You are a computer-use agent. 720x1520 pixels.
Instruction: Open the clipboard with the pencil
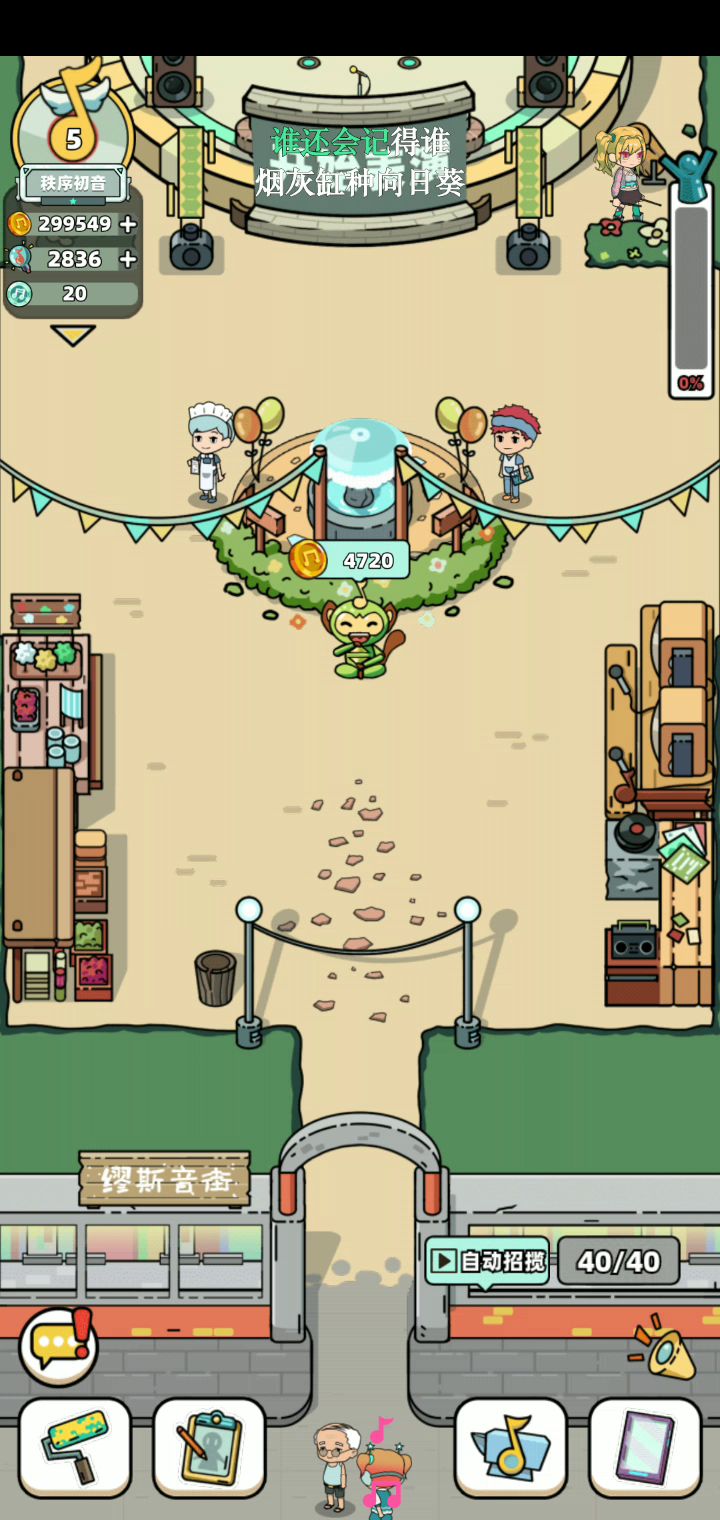pos(209,1447)
